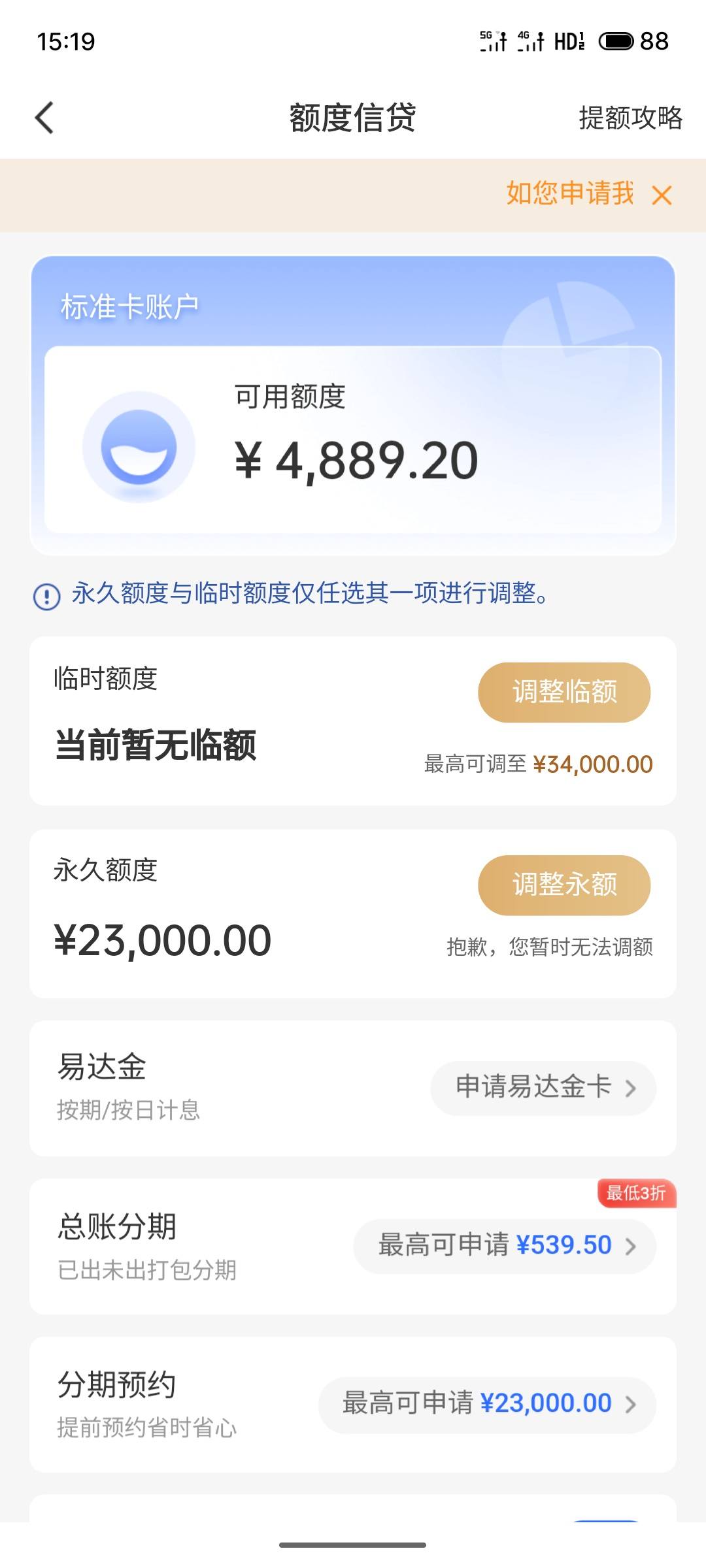Go back using the top-left arrow
706x1568 pixels.
point(44,118)
